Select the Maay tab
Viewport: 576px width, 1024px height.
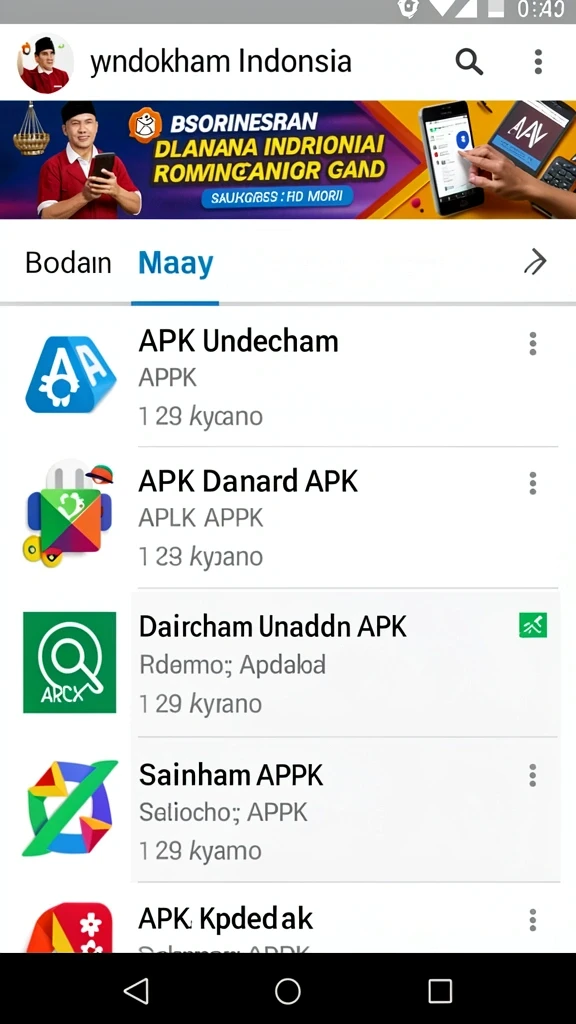(x=176, y=263)
